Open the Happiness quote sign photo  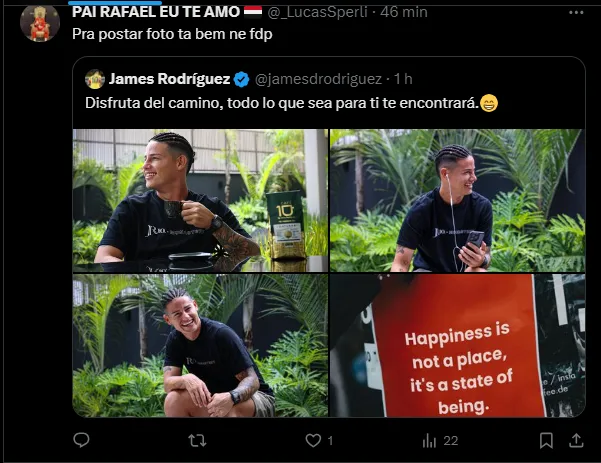[457, 346]
